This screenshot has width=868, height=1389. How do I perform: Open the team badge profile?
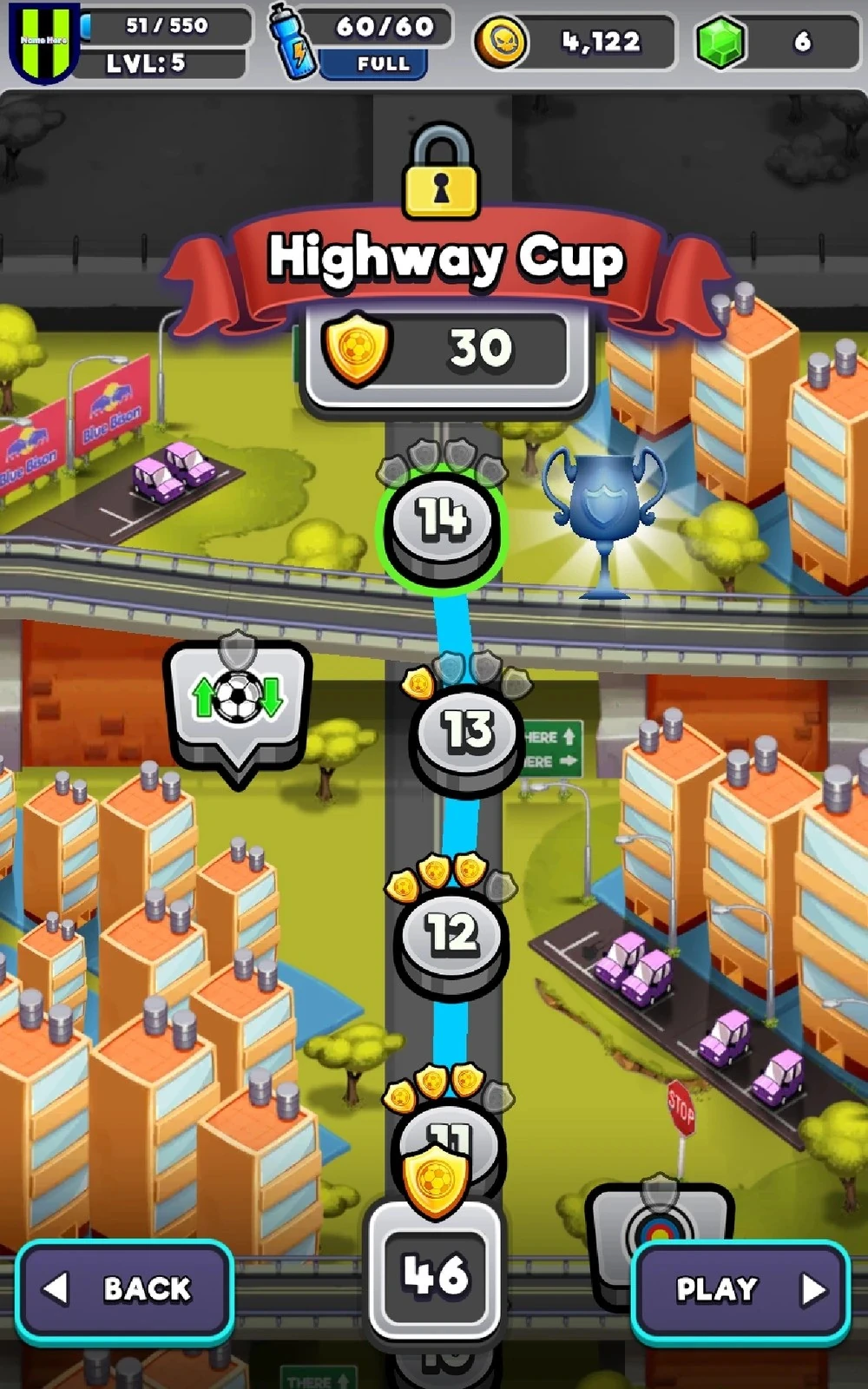point(43,41)
